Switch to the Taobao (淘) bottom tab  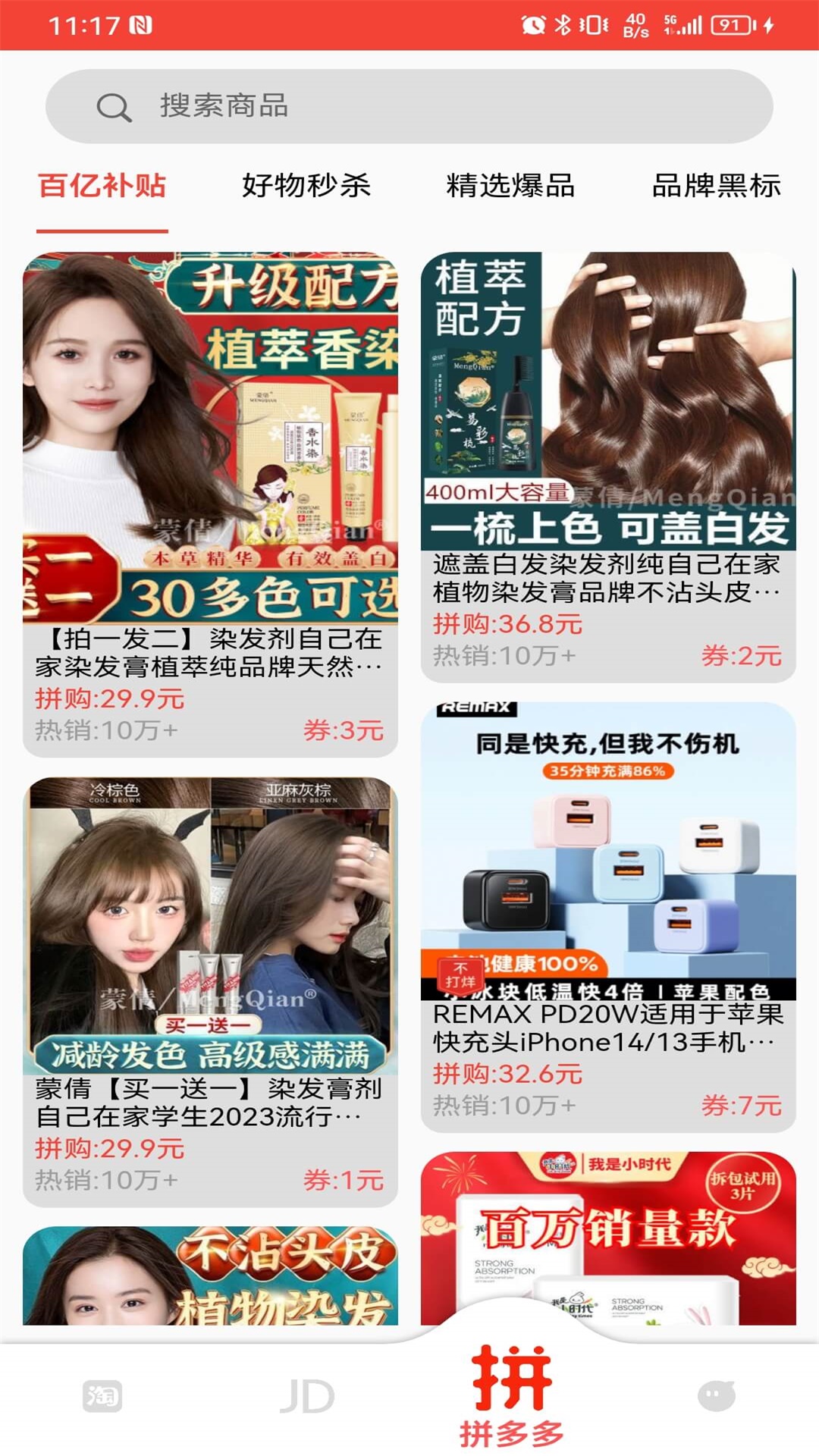tap(102, 1395)
